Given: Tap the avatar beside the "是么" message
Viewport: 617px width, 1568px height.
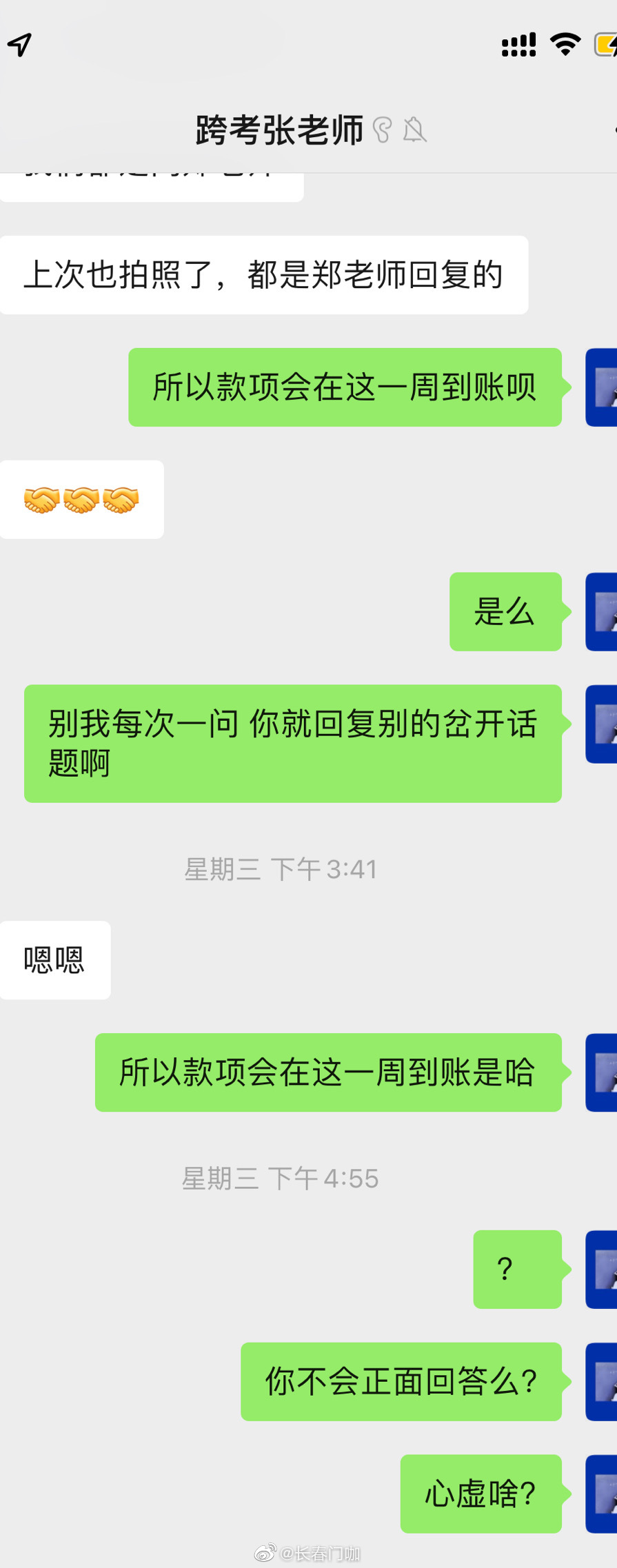Looking at the screenshot, I should pos(601,611).
